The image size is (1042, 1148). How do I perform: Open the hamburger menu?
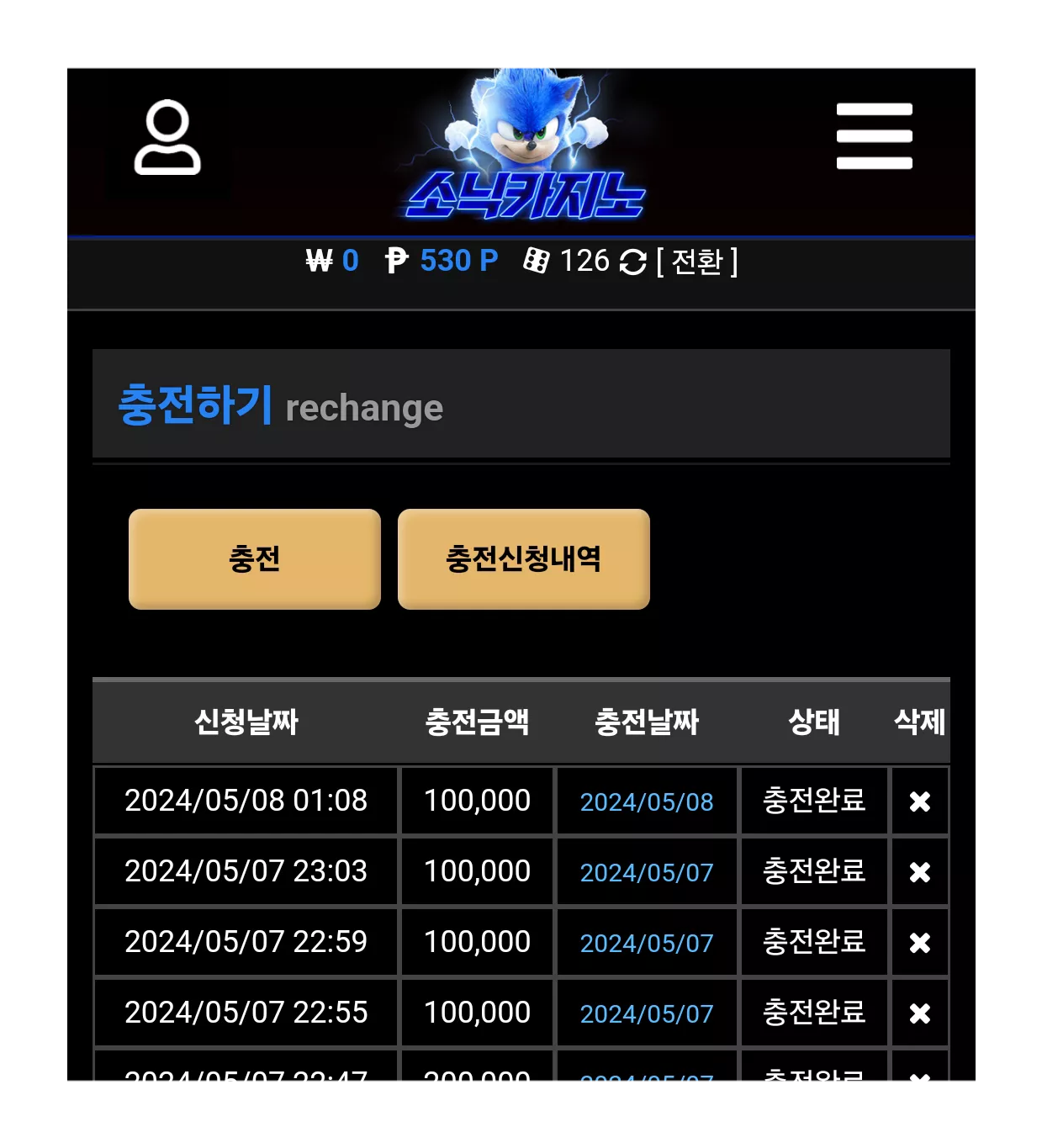pyautogui.click(x=874, y=136)
